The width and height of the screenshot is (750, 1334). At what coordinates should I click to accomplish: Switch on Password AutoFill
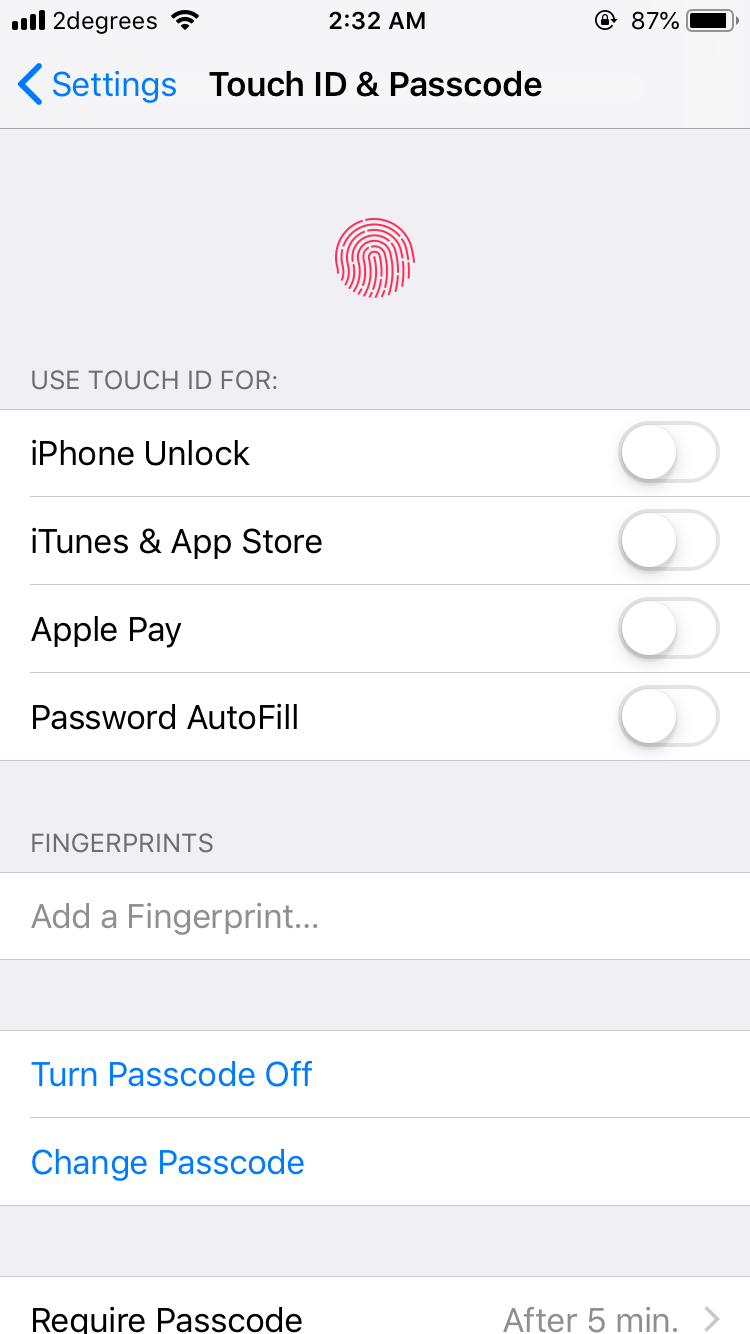click(669, 717)
